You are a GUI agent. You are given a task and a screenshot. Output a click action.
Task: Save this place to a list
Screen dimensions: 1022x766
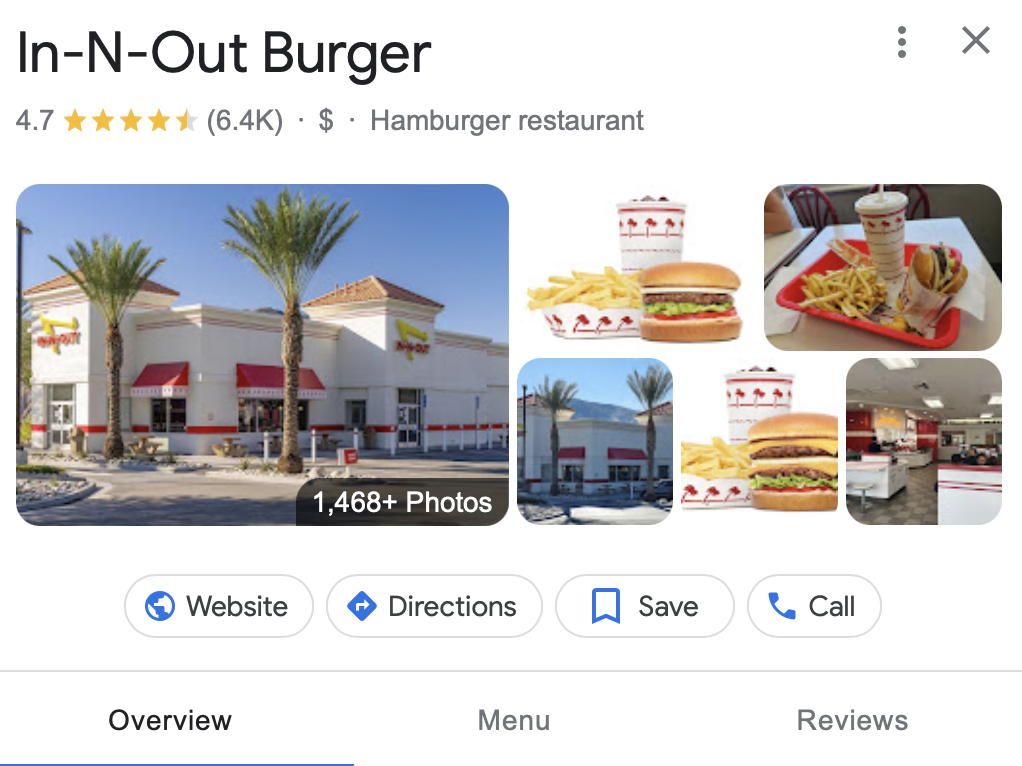[644, 606]
